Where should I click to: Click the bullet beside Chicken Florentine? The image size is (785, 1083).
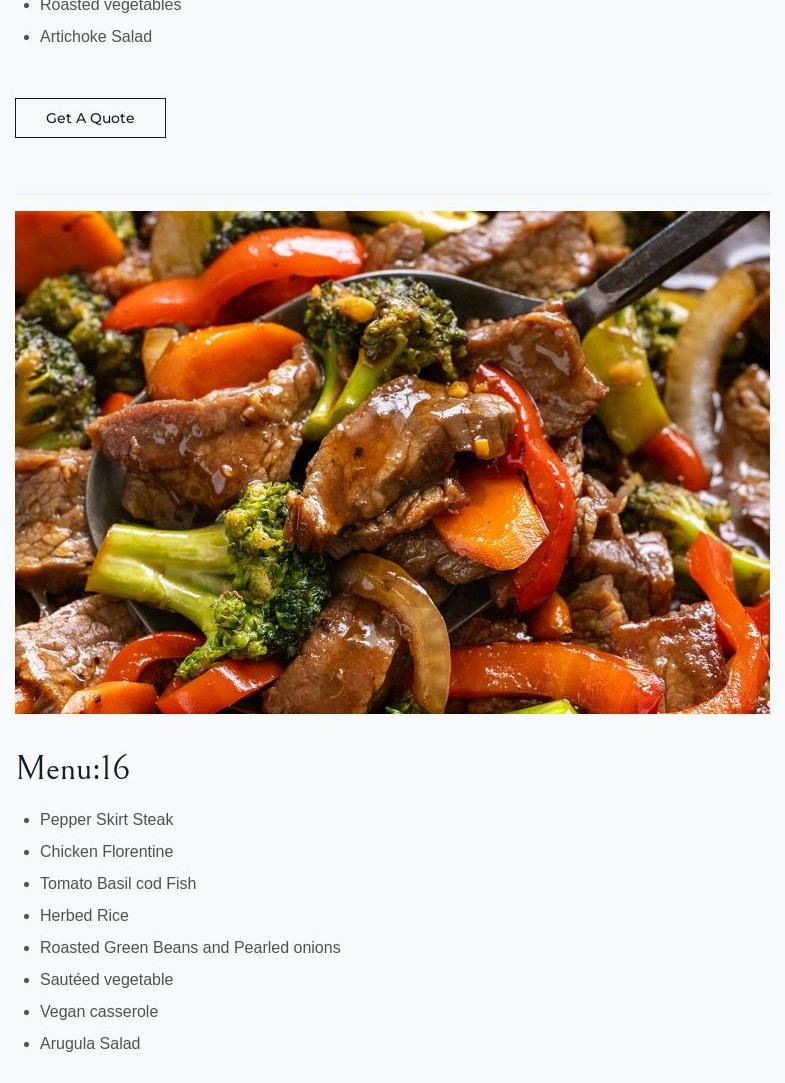(x=28, y=851)
